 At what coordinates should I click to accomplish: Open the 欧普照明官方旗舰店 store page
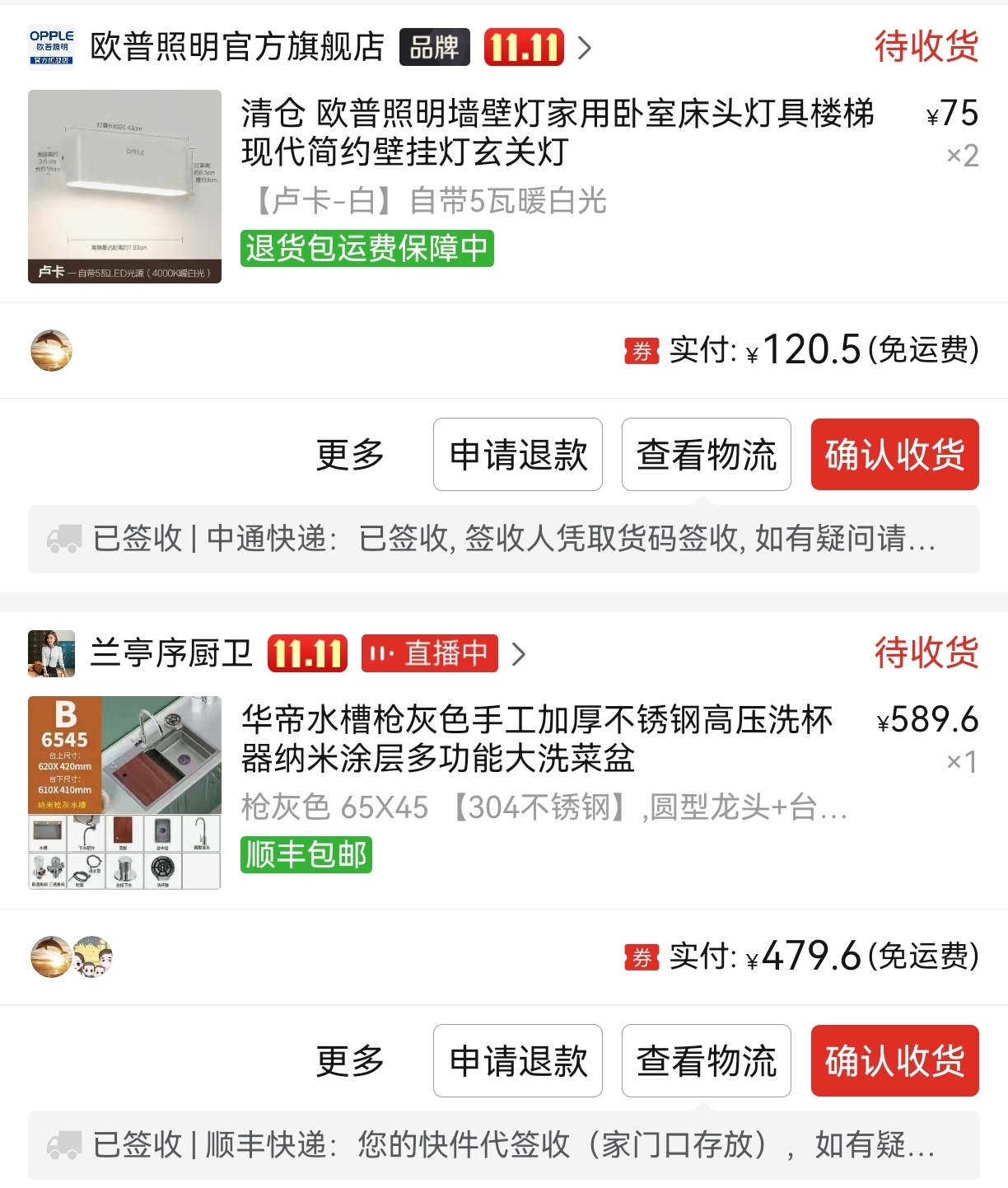[x=237, y=47]
